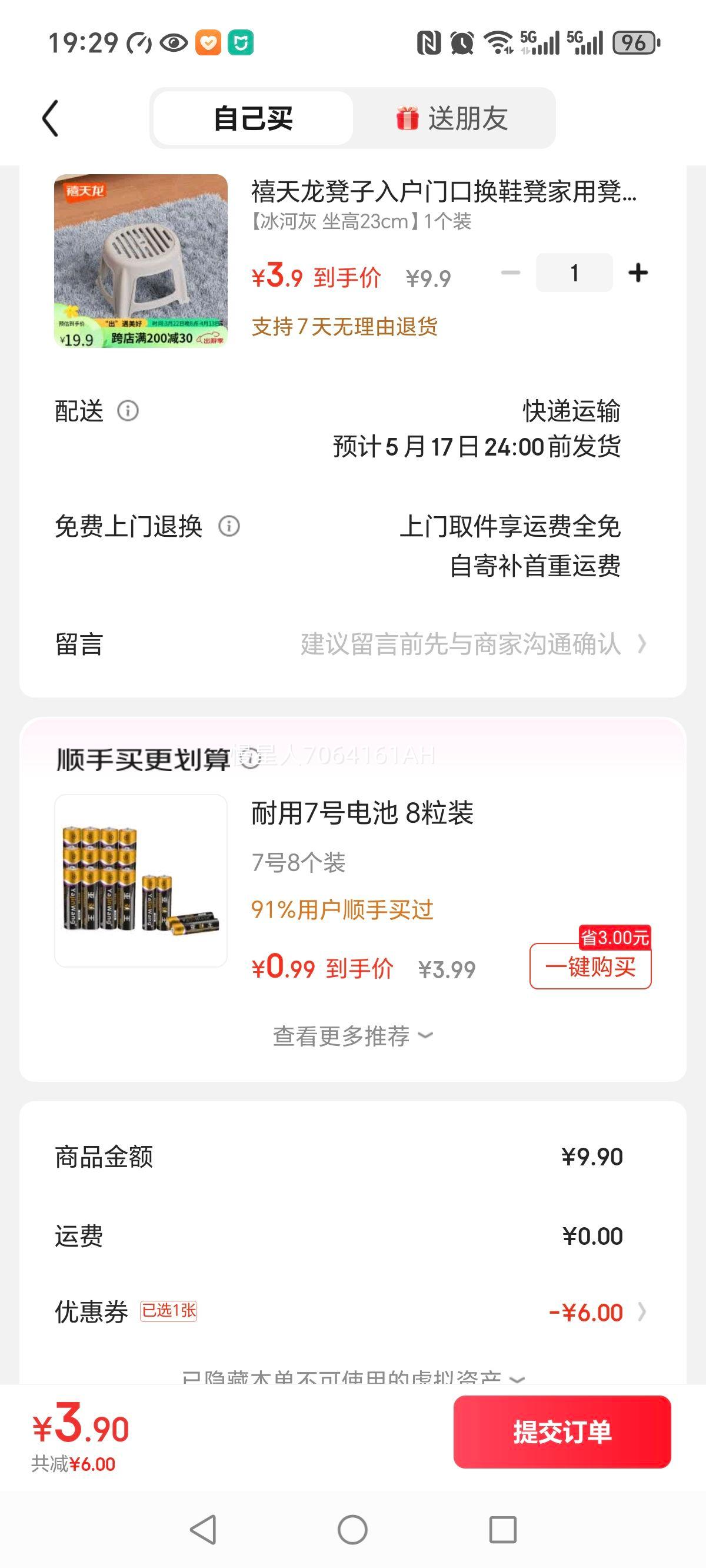The height and width of the screenshot is (1568, 706).
Task: Open the 耐用7号电池 product image
Action: coord(141,880)
